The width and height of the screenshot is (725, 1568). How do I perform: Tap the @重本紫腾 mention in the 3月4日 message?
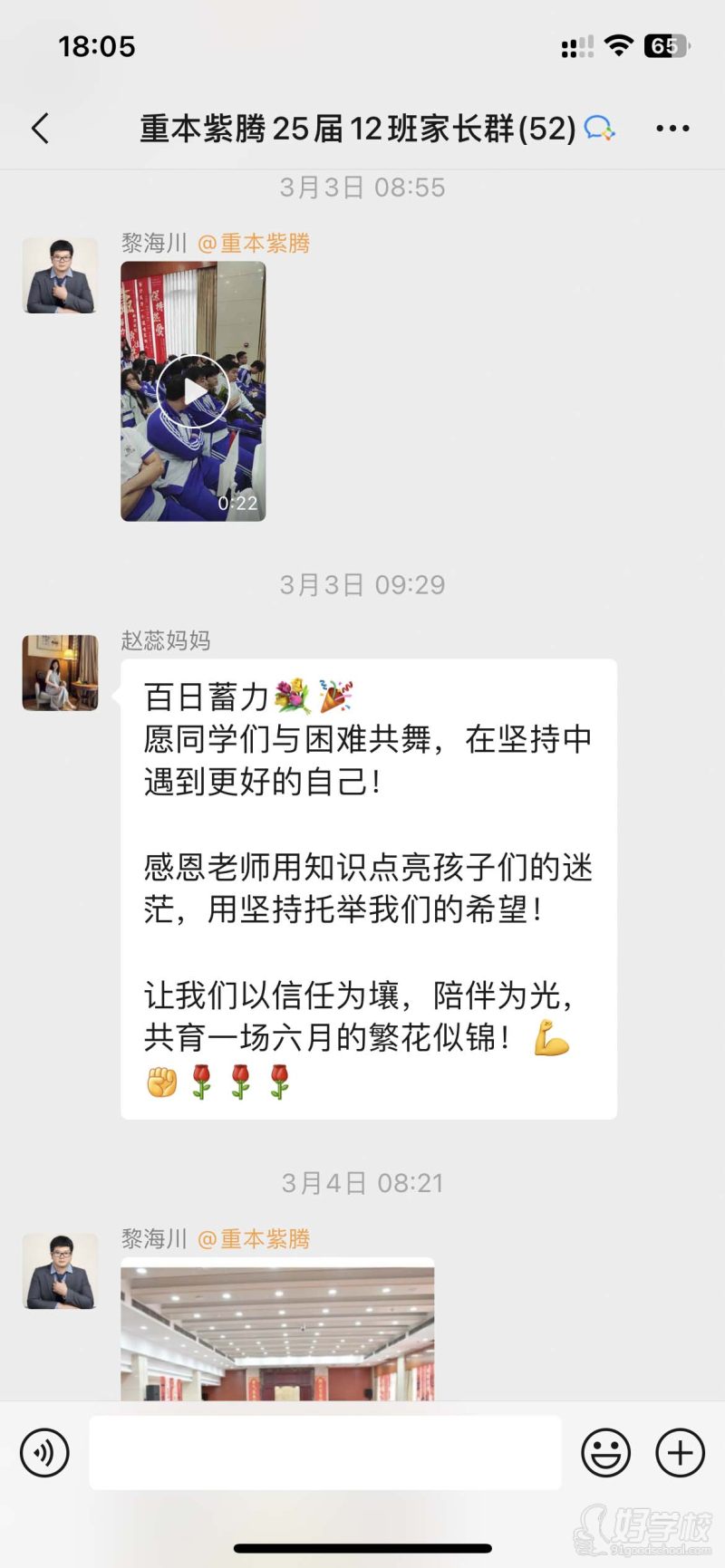tap(256, 1238)
